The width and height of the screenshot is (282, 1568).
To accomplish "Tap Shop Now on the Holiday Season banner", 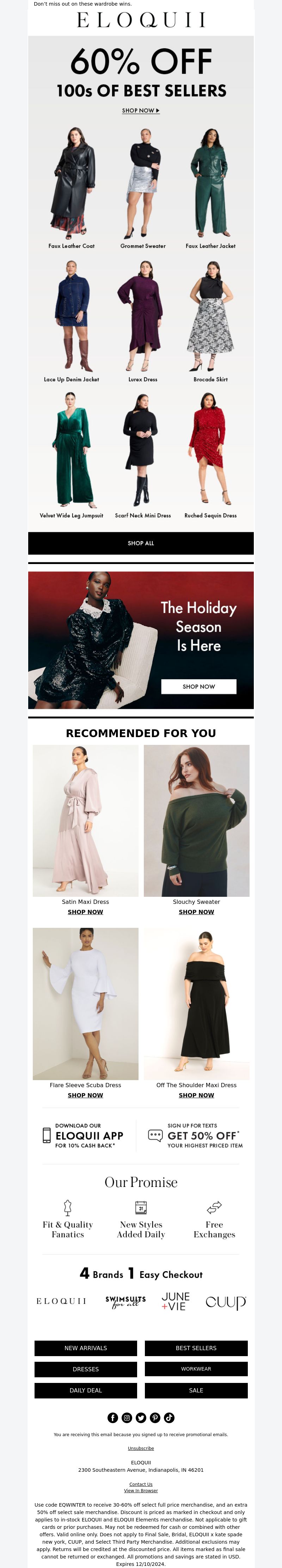I will click(198, 687).
